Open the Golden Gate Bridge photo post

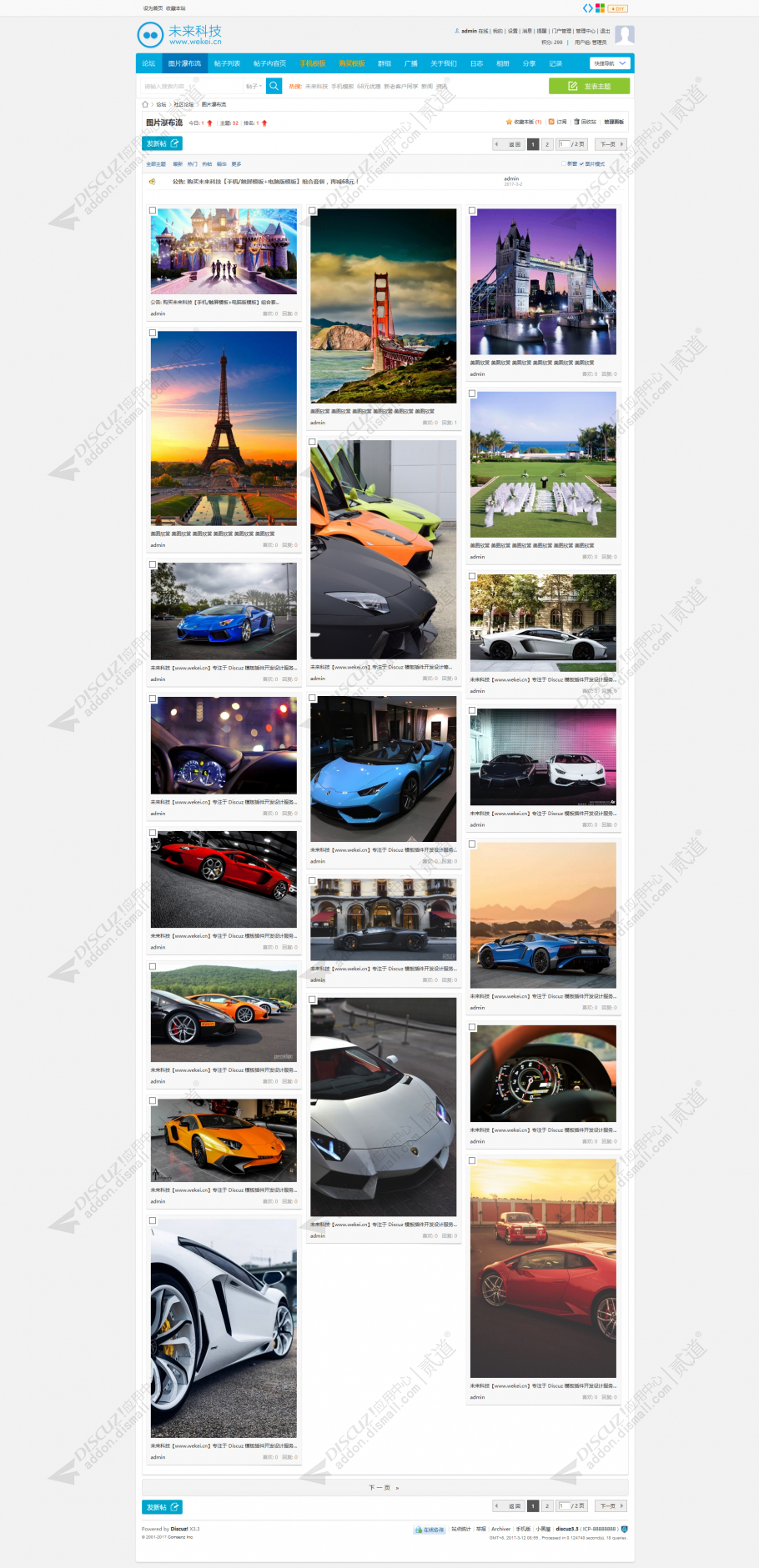click(x=383, y=305)
